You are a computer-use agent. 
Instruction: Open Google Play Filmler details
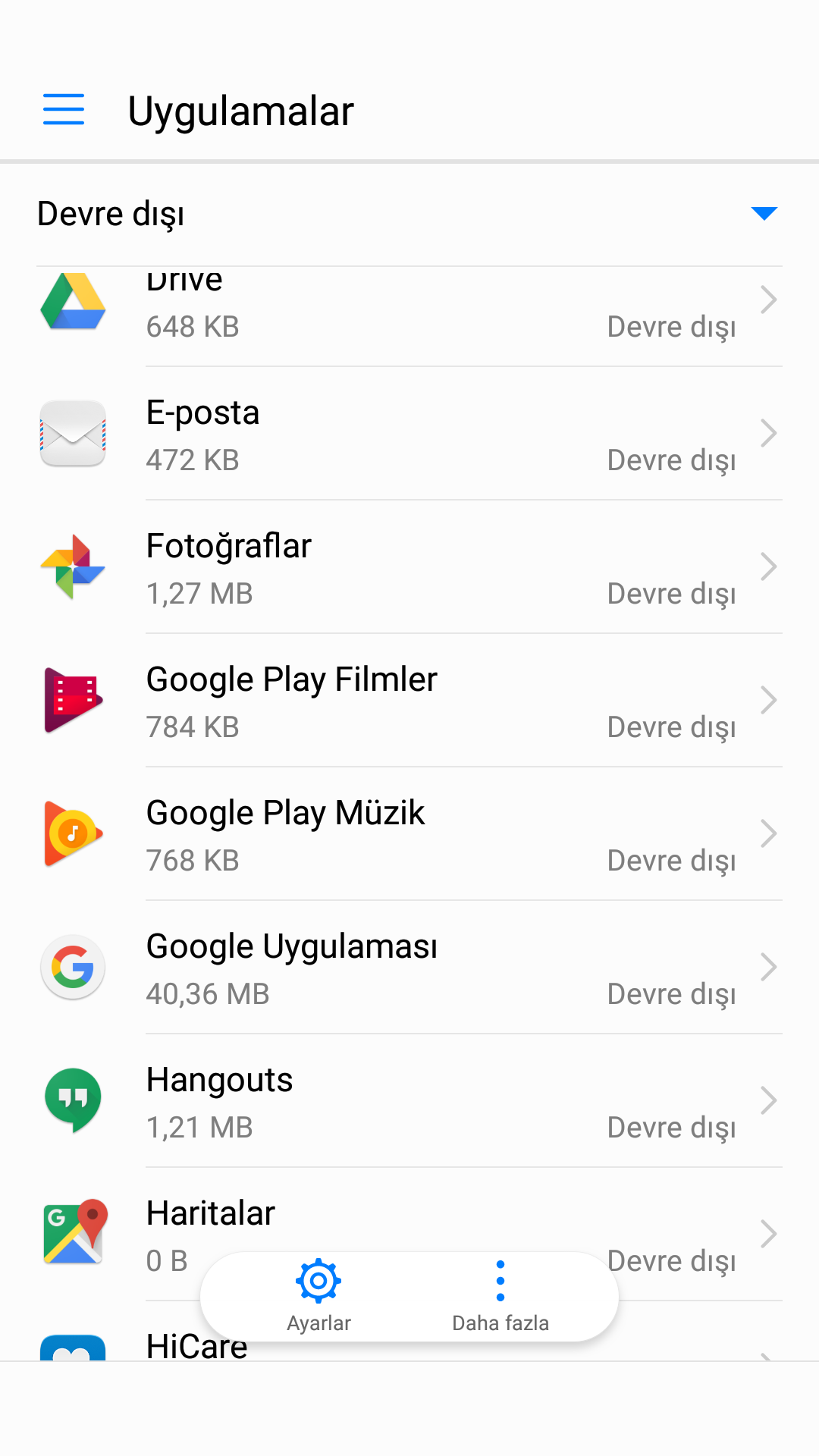coord(409,701)
